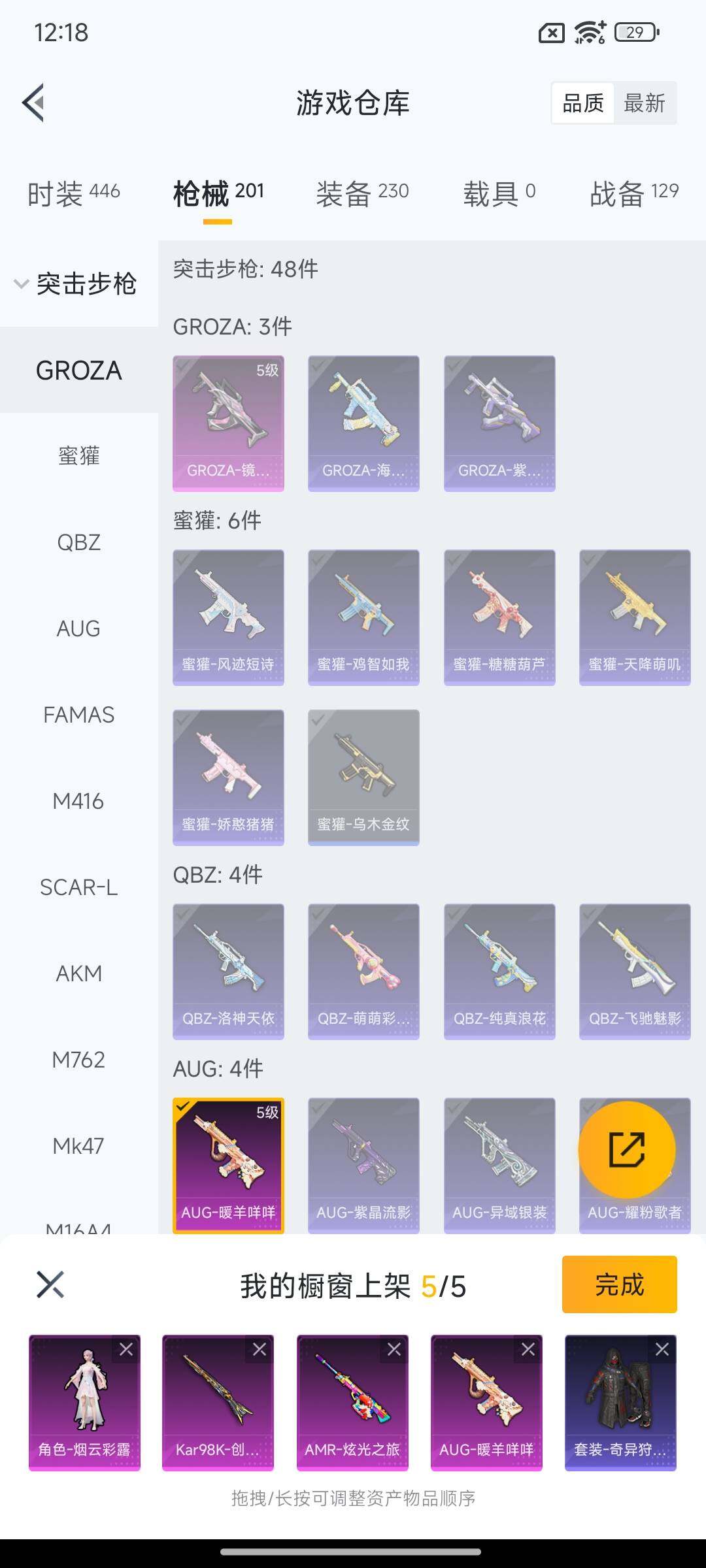
Task: Select M416 in the side list
Action: pos(78,801)
